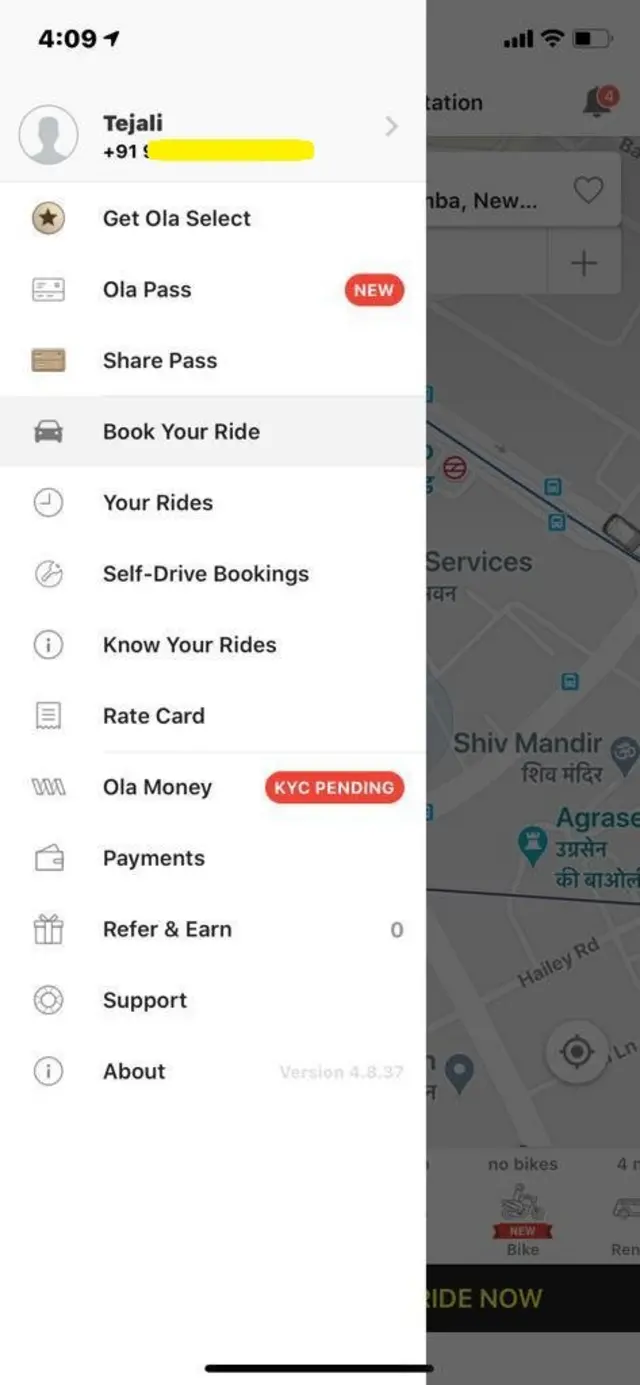Open Refer & Earn
This screenshot has width=640, height=1385.
[167, 929]
